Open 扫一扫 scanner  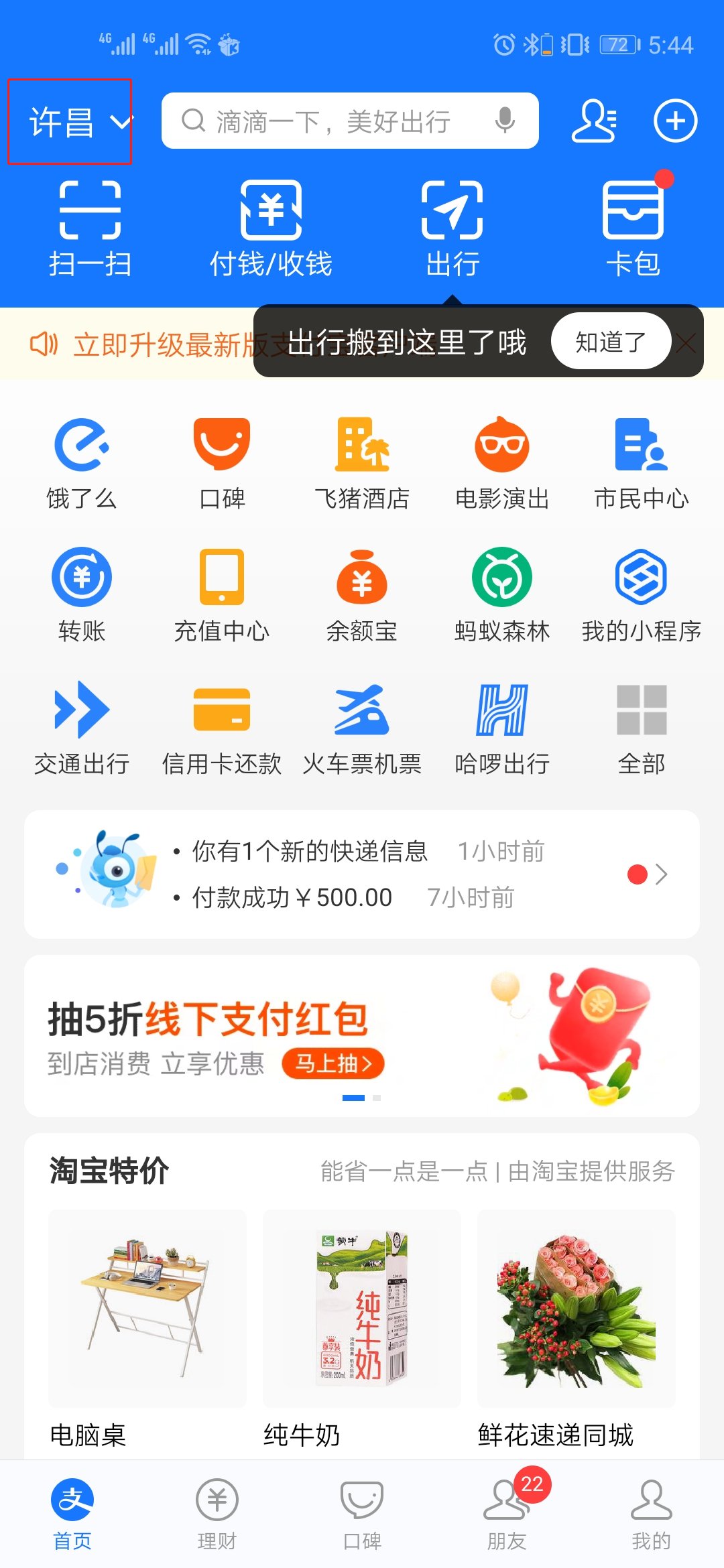point(90,228)
